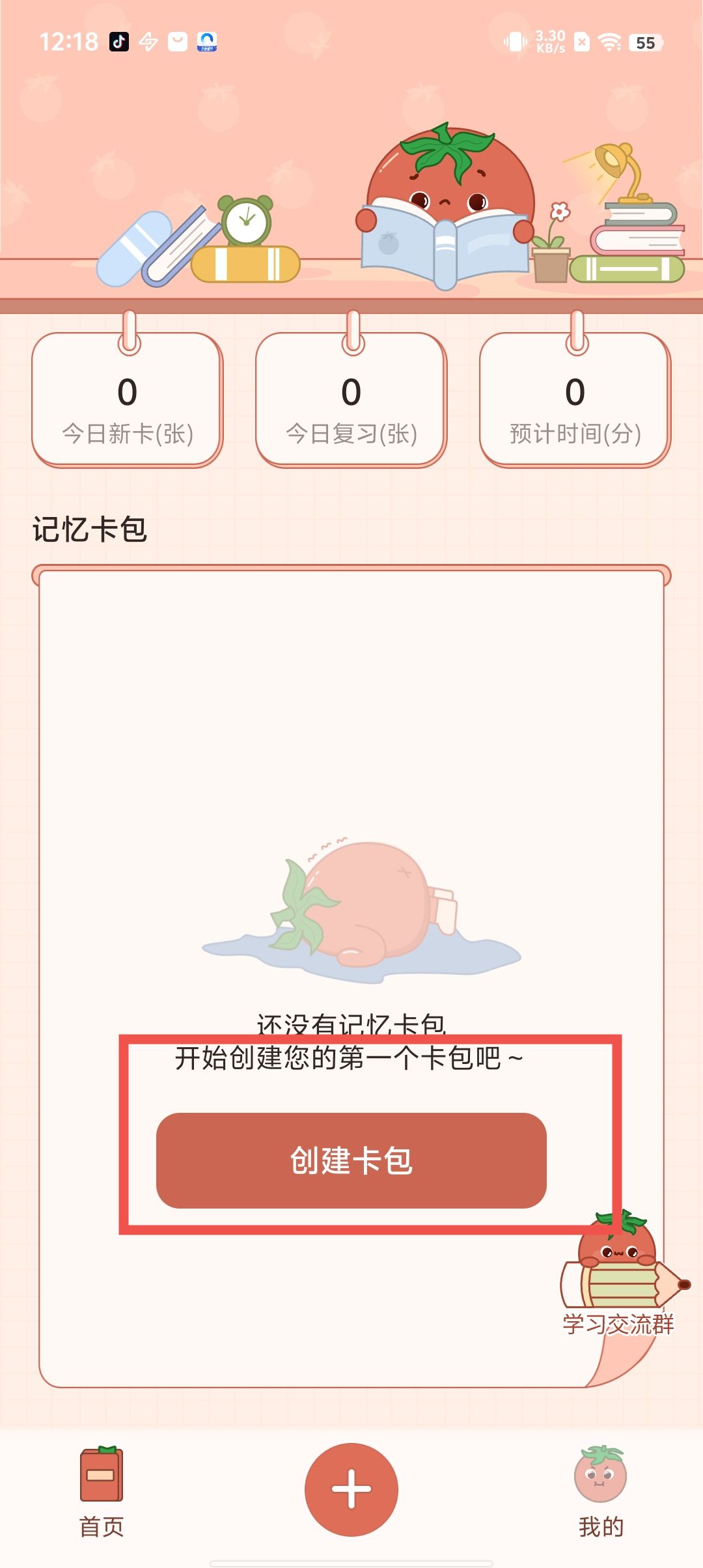
Task: Open the 学习交流群 study group
Action: click(618, 1278)
